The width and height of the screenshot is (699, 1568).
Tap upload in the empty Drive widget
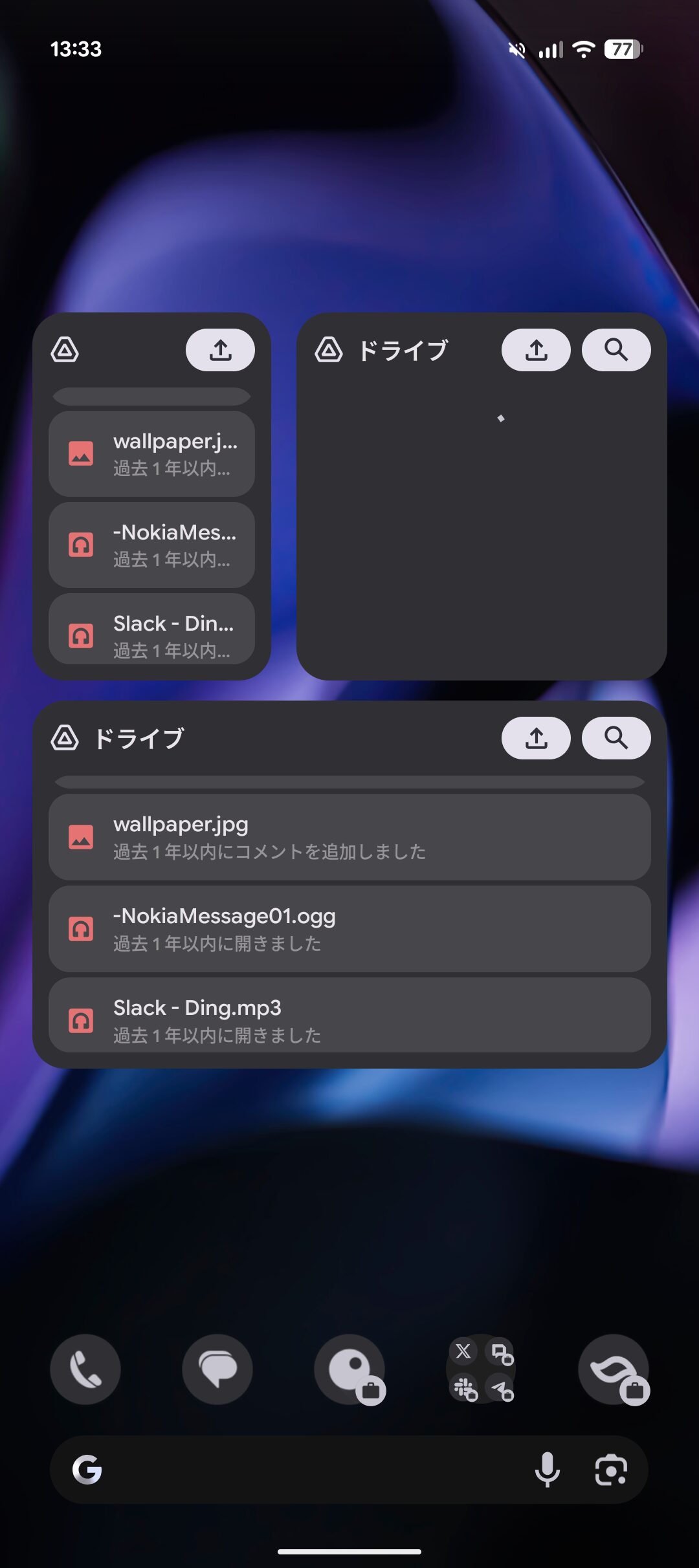pyautogui.click(x=536, y=350)
